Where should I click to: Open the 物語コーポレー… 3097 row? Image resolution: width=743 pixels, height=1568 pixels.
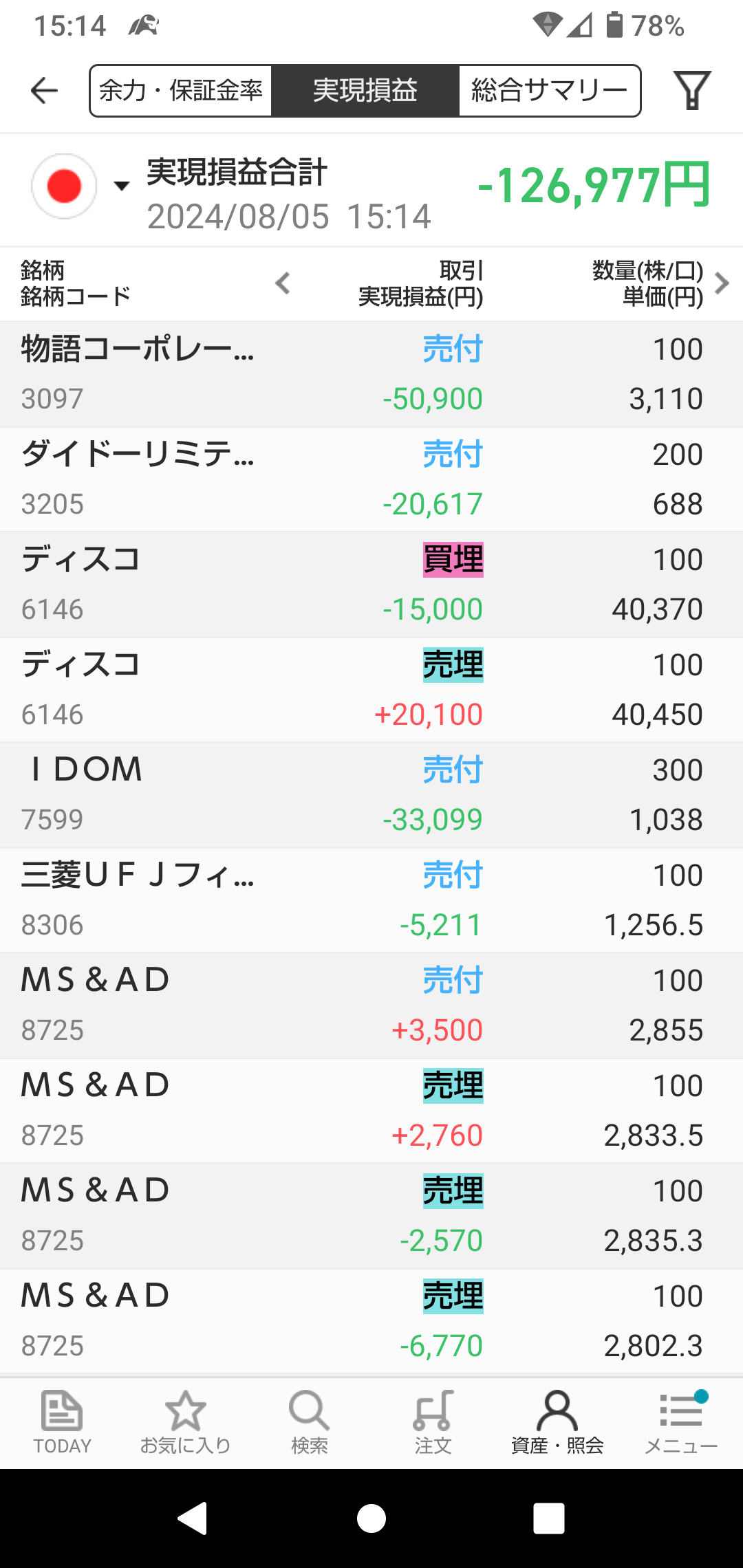pyautogui.click(x=371, y=374)
